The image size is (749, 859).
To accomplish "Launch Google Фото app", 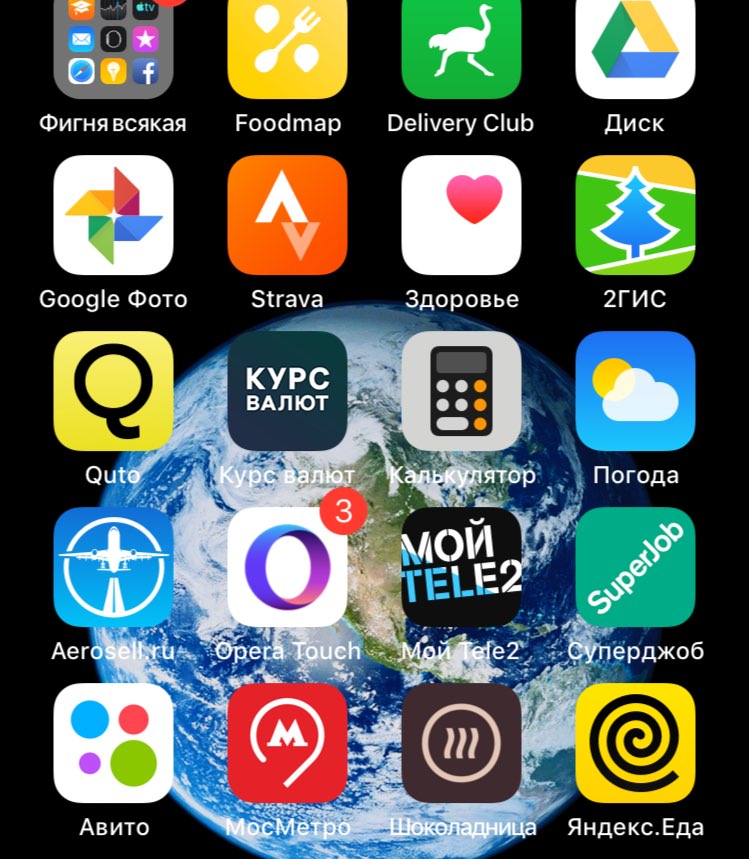I will (x=113, y=215).
